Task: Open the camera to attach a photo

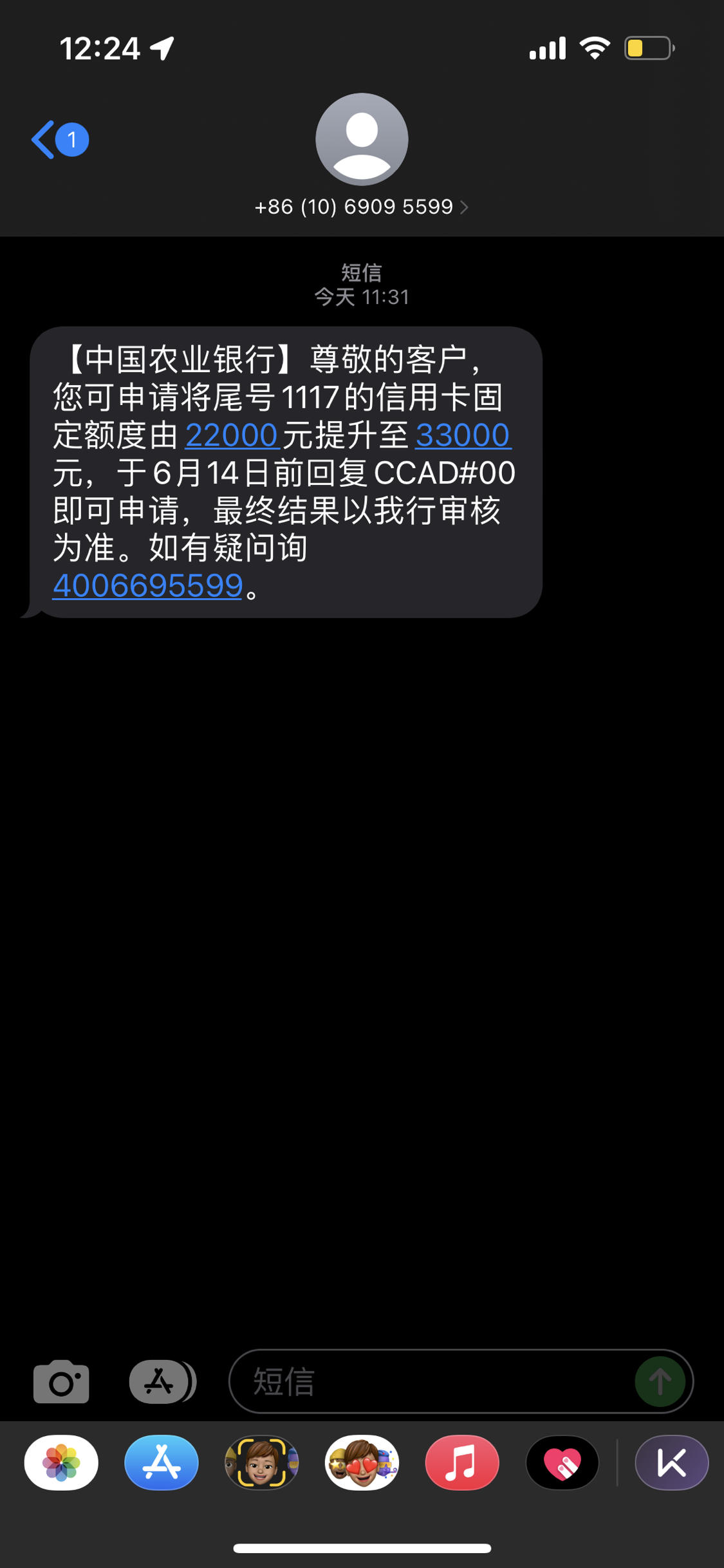Action: coord(61,1382)
